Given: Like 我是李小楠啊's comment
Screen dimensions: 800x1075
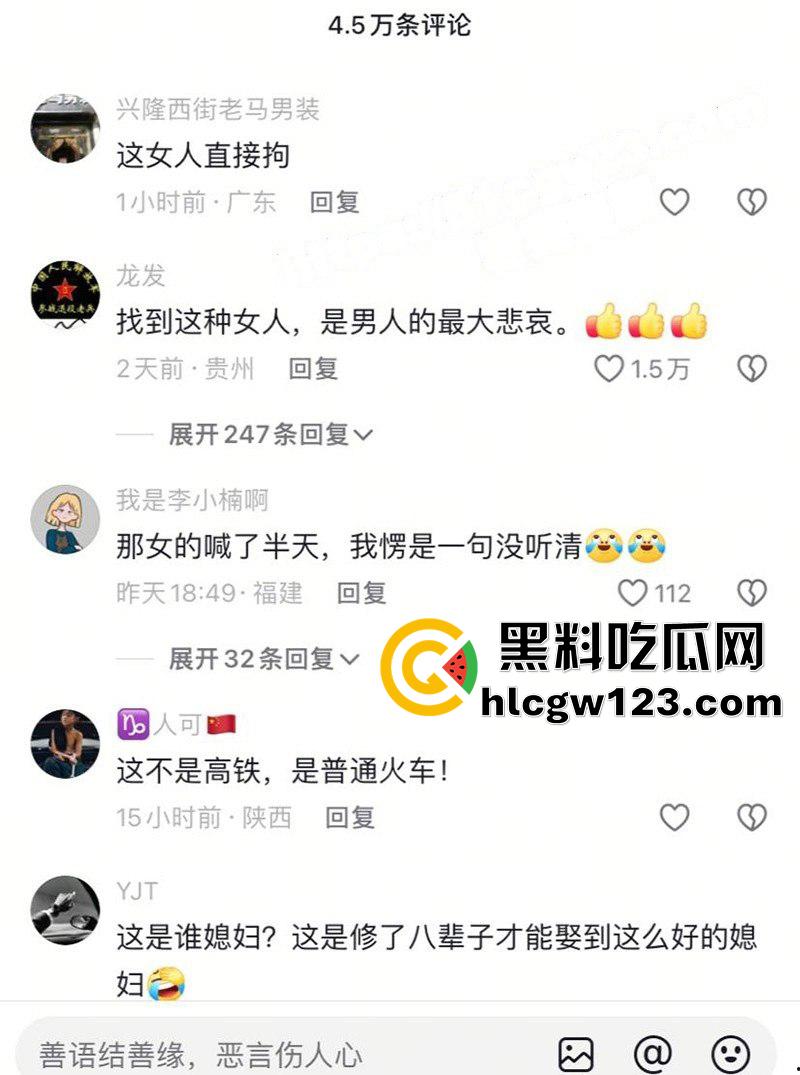Looking at the screenshot, I should [632, 593].
